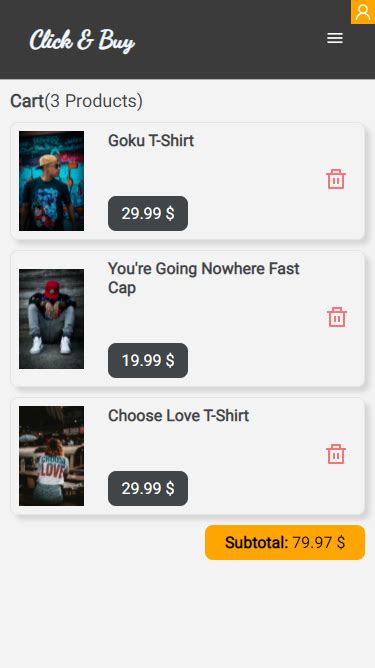Viewport: 375px width, 668px height.
Task: View the You're Going Nowhere Fast Cap image
Action: pyautogui.click(x=52, y=319)
